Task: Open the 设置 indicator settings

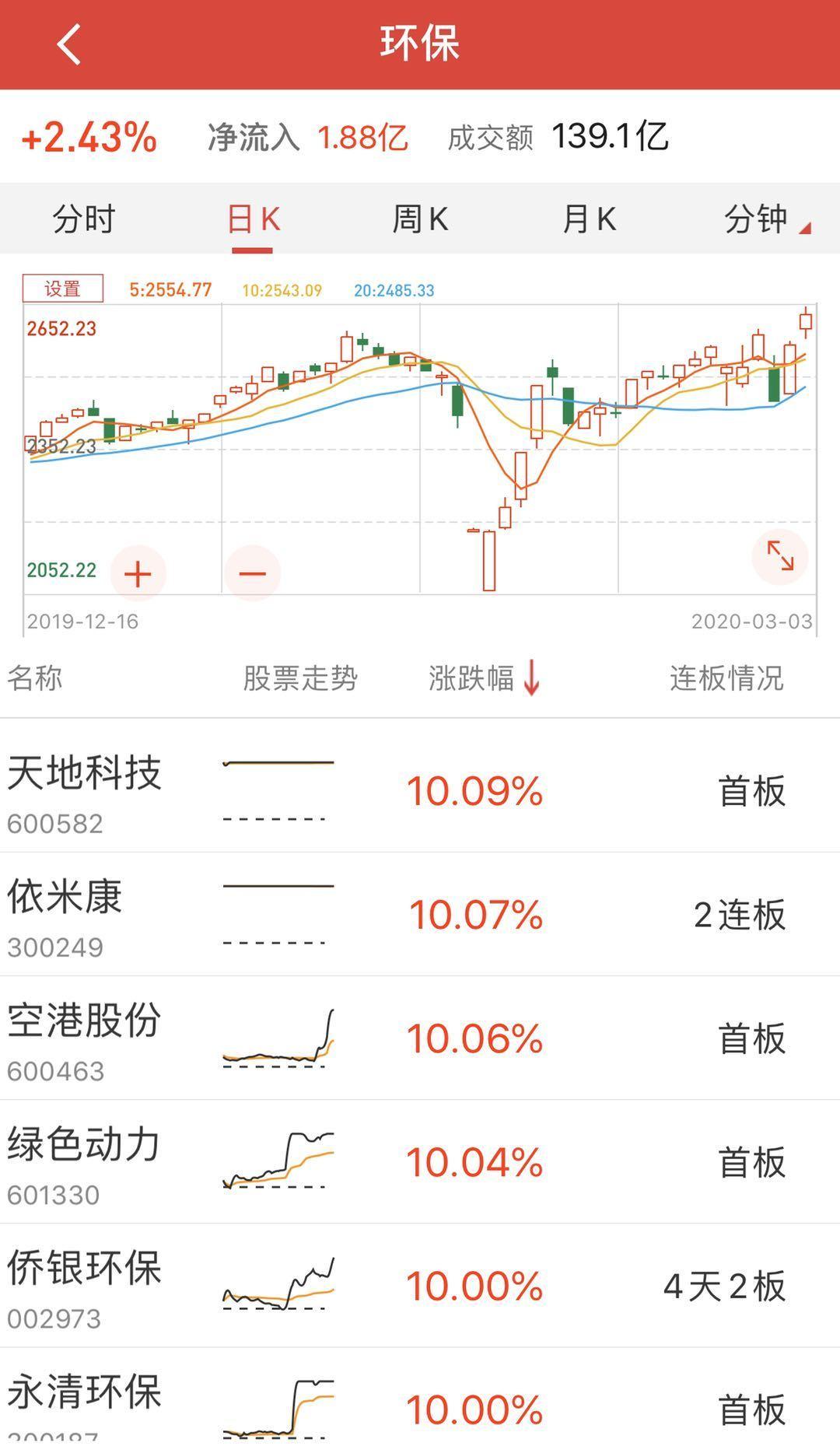Action: pos(63,289)
